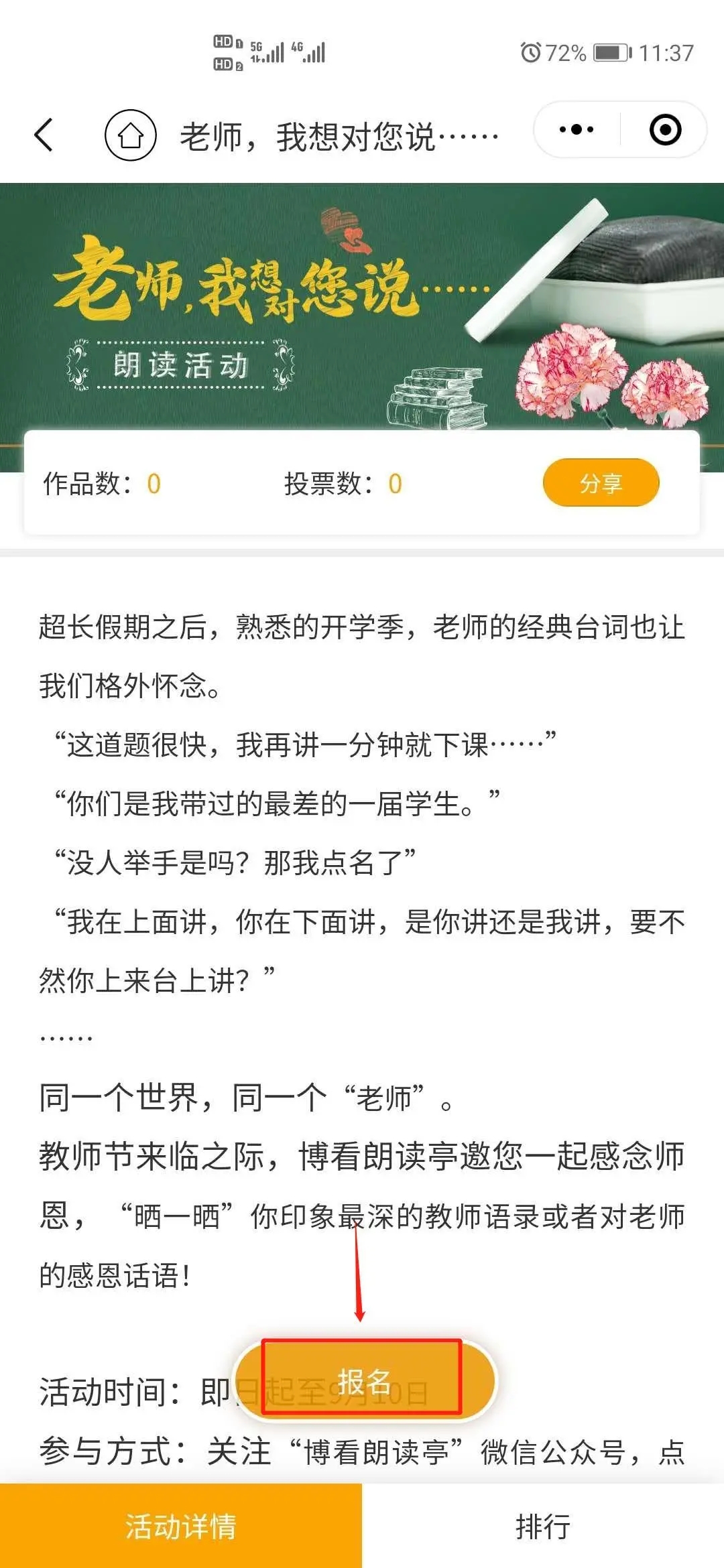Image resolution: width=724 pixels, height=1568 pixels.
Task: Tap the orange 分享 share button
Action: [601, 483]
